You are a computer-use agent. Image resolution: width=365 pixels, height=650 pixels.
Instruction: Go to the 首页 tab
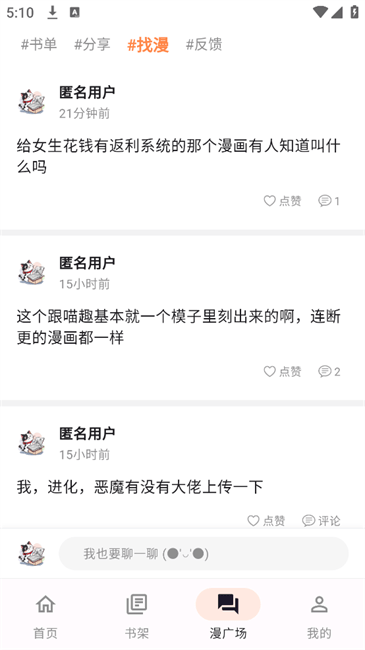[x=46, y=616]
